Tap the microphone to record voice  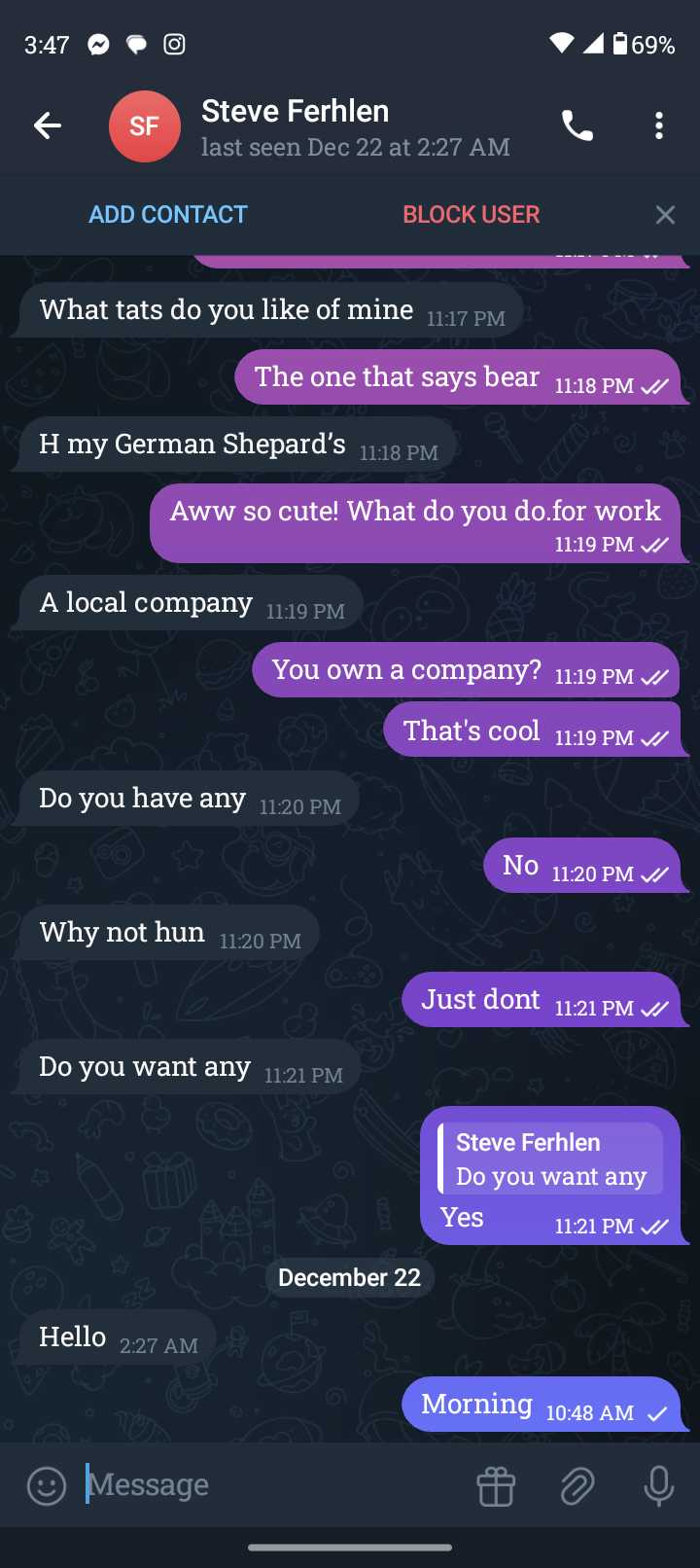(x=659, y=1486)
